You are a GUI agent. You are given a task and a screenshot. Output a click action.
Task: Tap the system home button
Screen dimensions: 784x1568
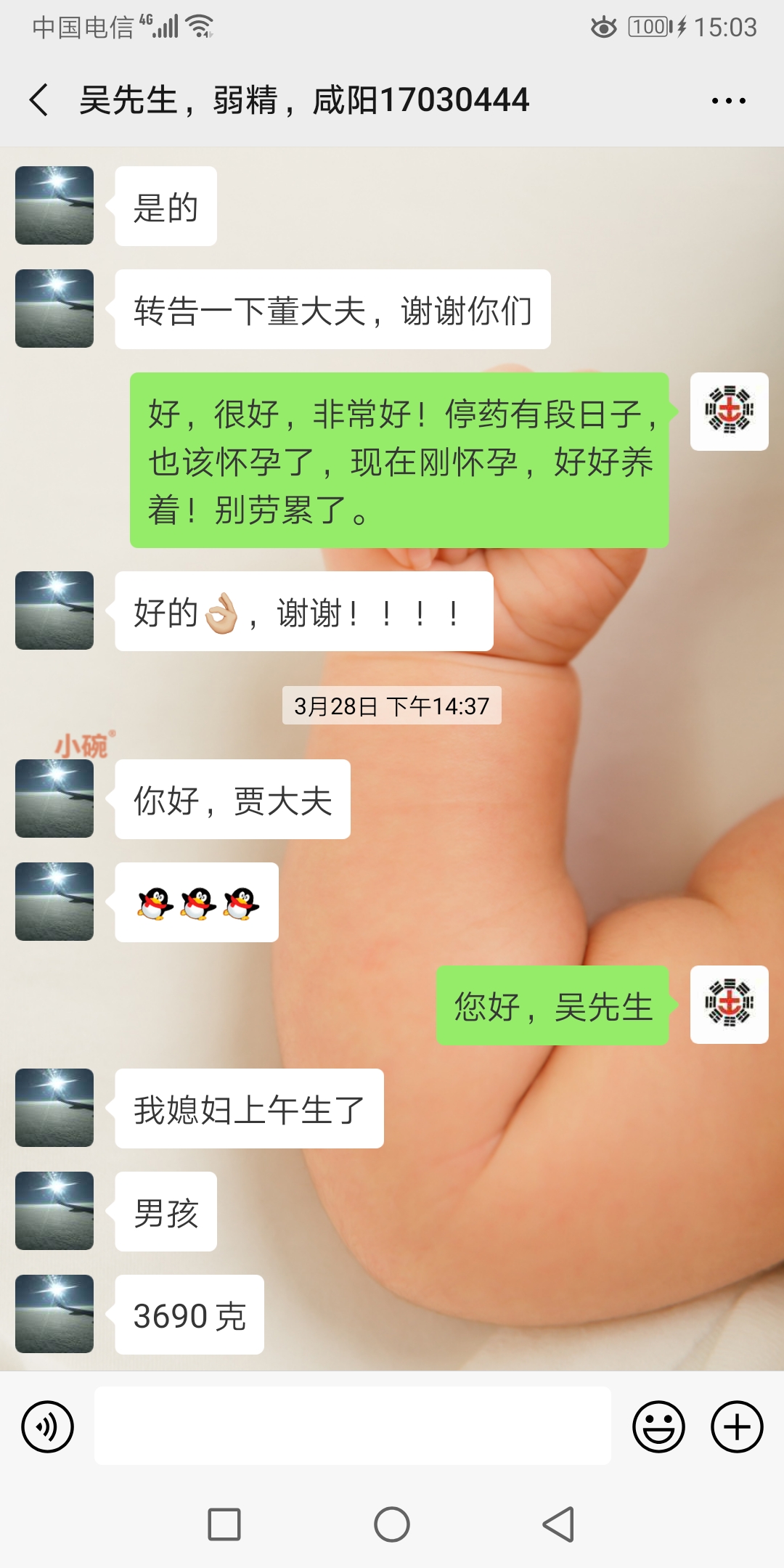(392, 1524)
